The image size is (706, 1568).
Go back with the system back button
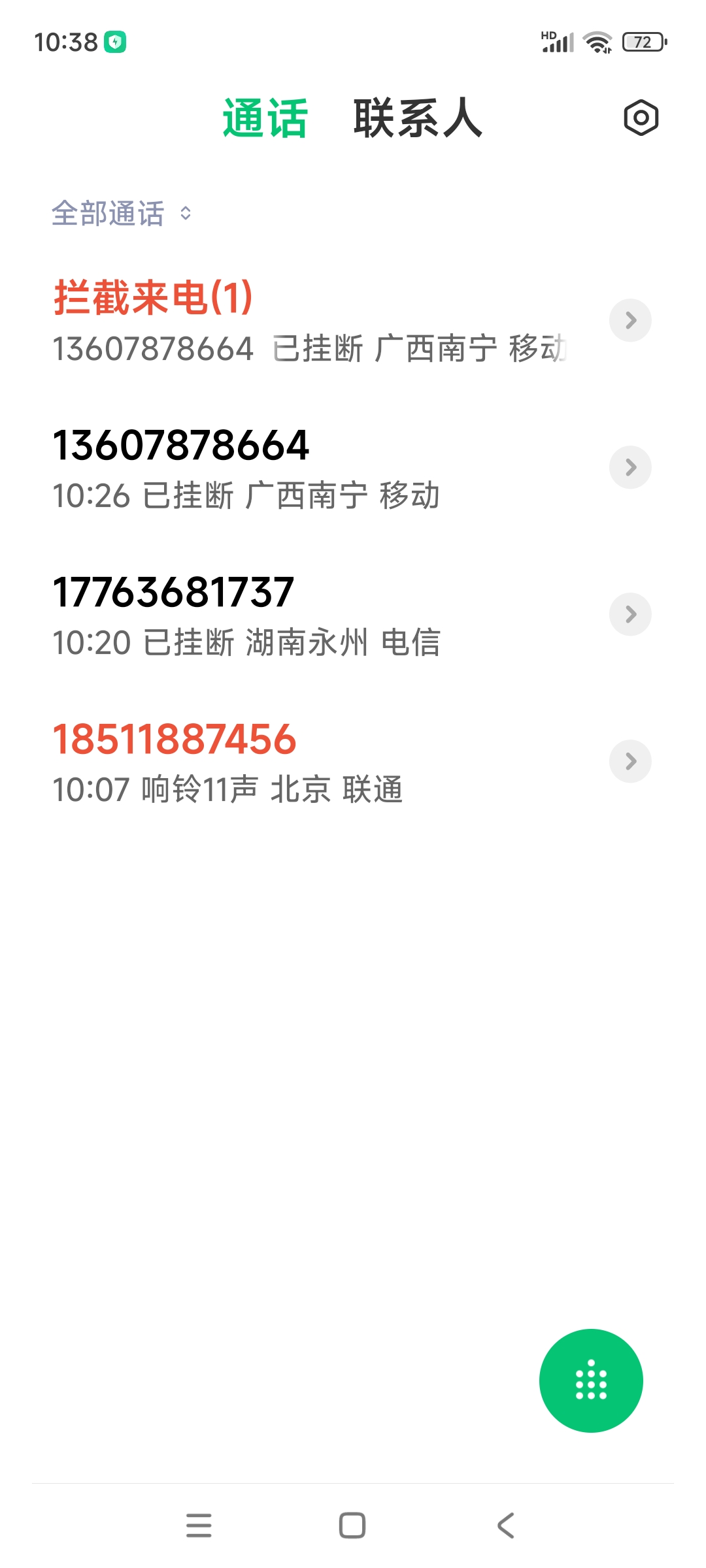click(505, 1526)
